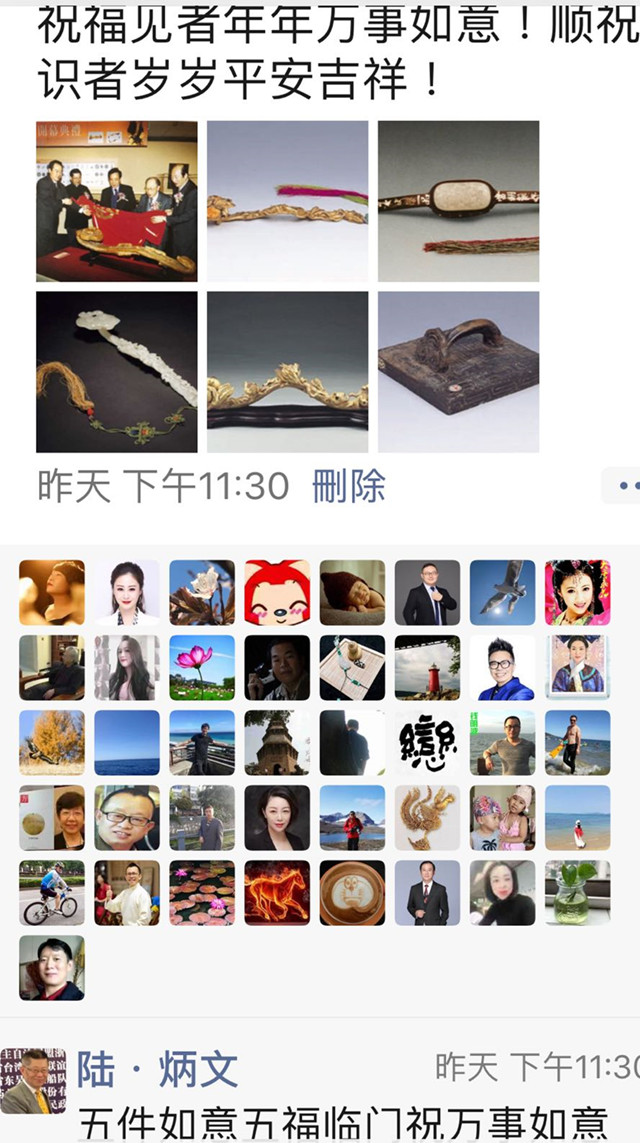The width and height of the screenshot is (640, 1143).
Task: Open the pink lotus flower liker's profile
Action: [x=202, y=668]
